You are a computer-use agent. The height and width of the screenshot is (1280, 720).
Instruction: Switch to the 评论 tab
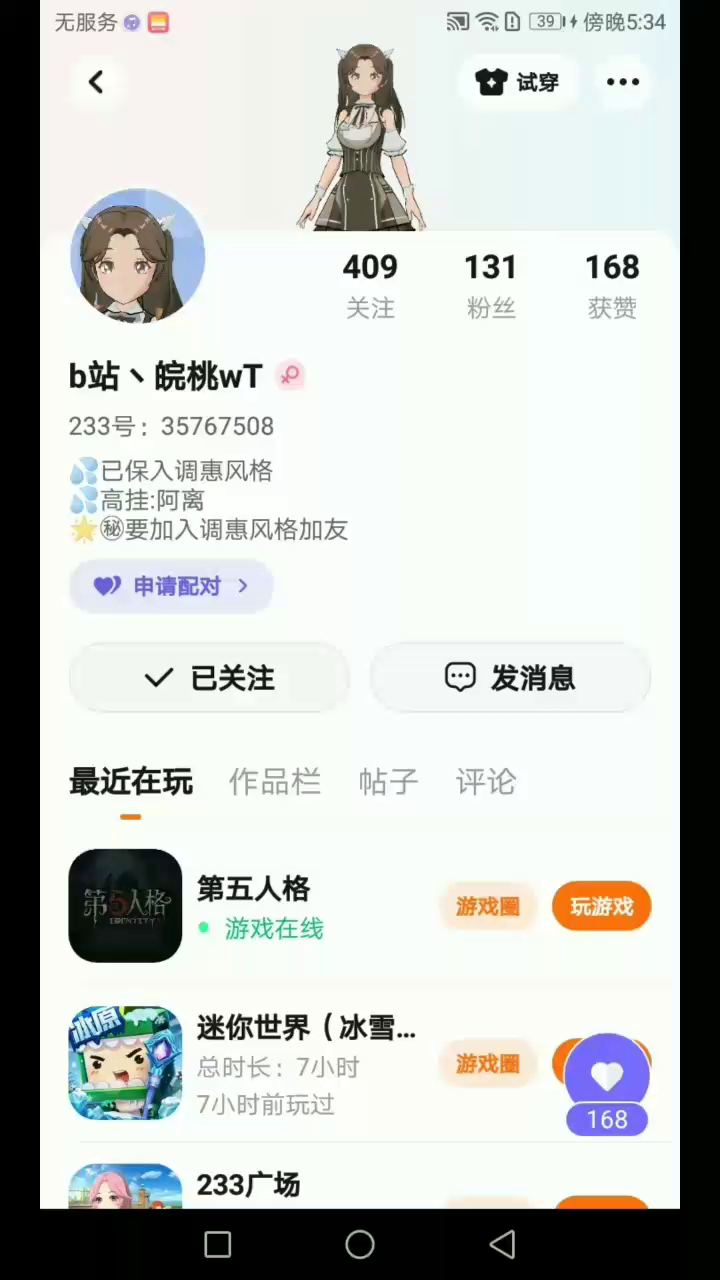click(486, 782)
